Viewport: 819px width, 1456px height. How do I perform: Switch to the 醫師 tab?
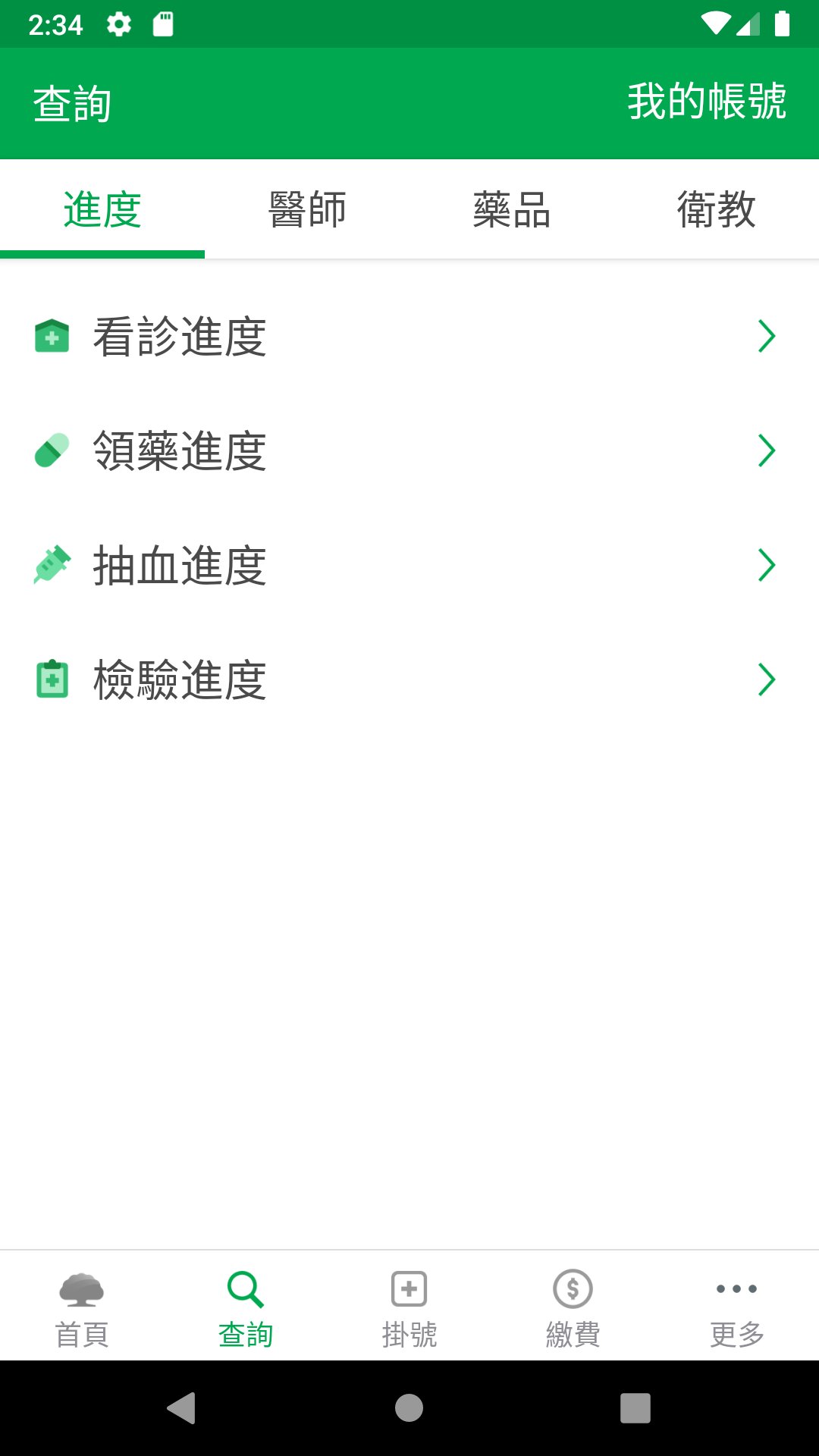tap(307, 209)
